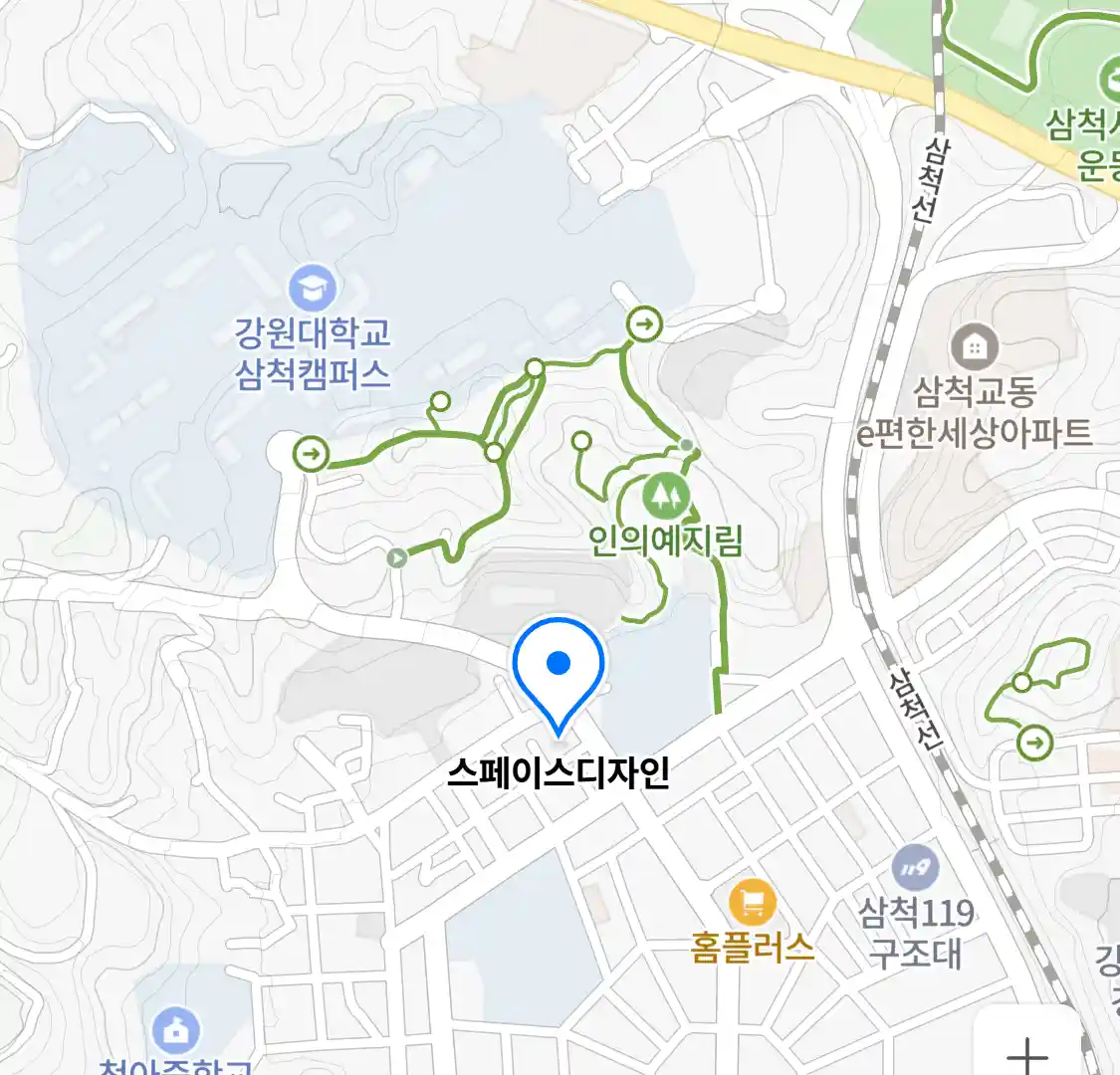Tap the 삼척119 구조대 marker
The image size is (1120, 1075).
(914, 869)
